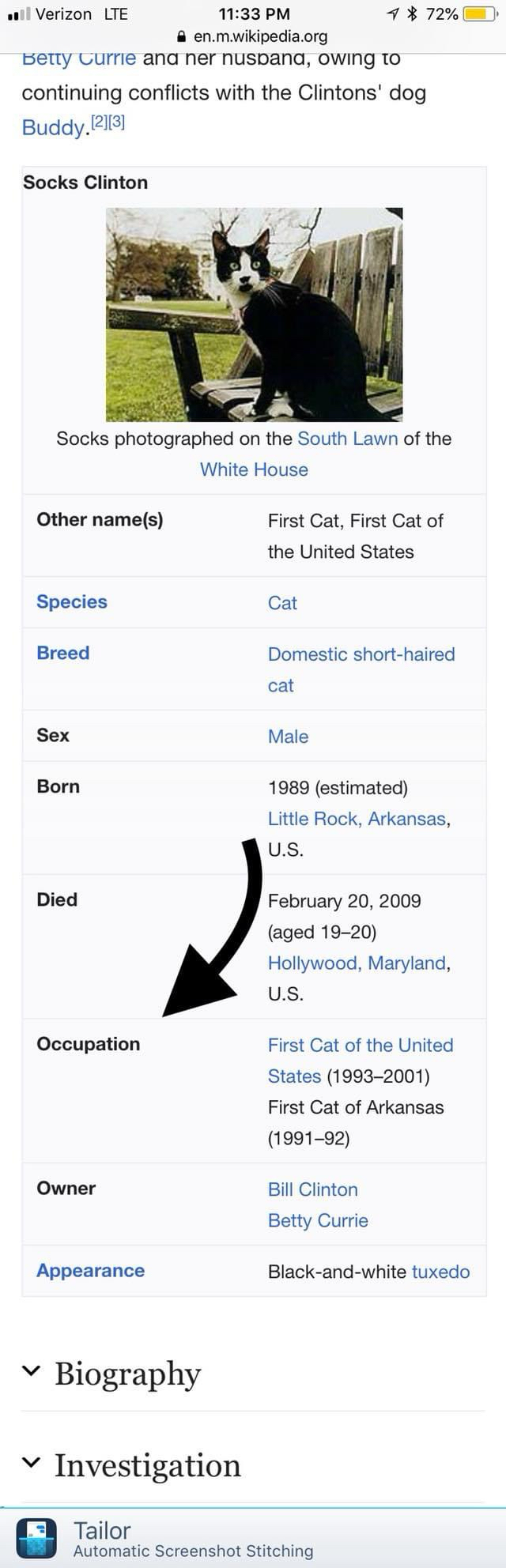Follow the Male link
506x1568 pixels.
point(288,737)
